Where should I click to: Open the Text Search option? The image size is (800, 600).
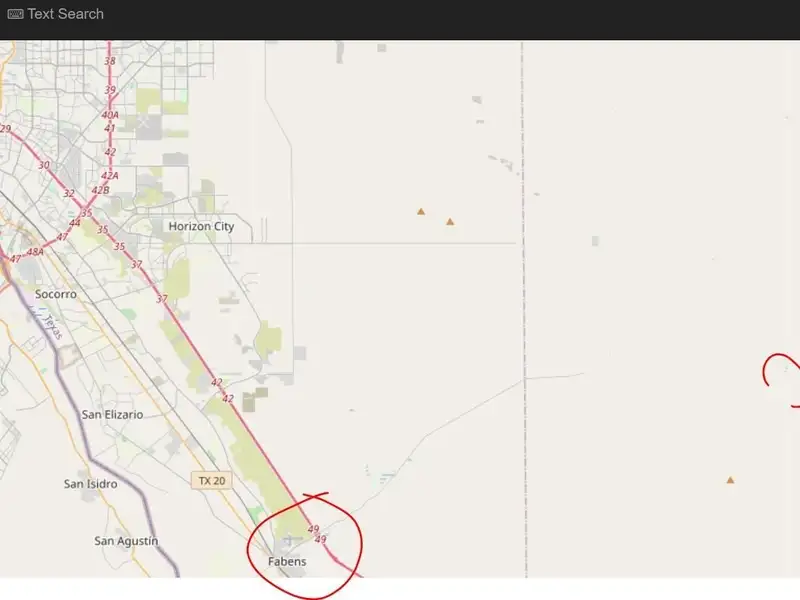pyautogui.click(x=56, y=14)
